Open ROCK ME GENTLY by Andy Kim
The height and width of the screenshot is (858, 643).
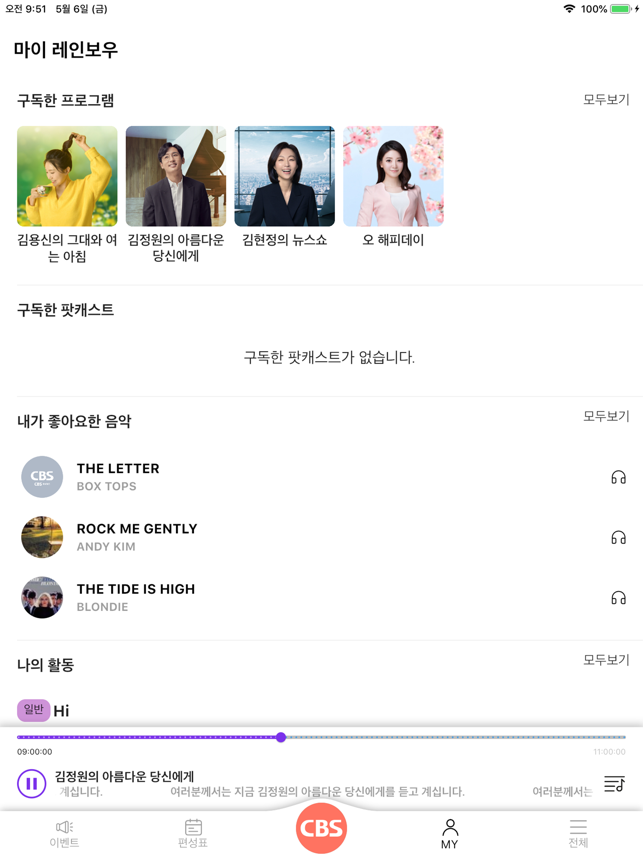pos(137,537)
